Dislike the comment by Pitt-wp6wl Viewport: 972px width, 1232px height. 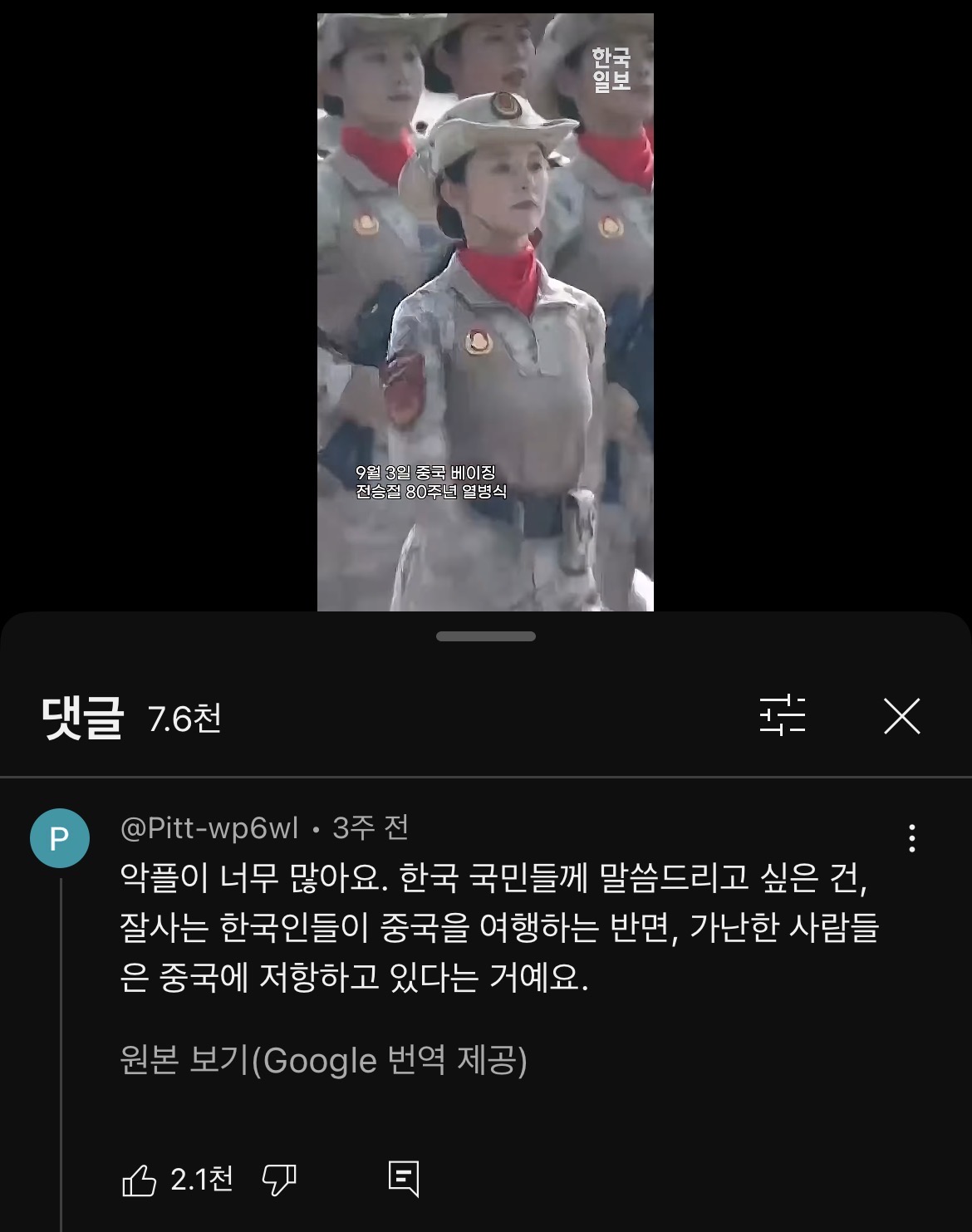point(279,1179)
